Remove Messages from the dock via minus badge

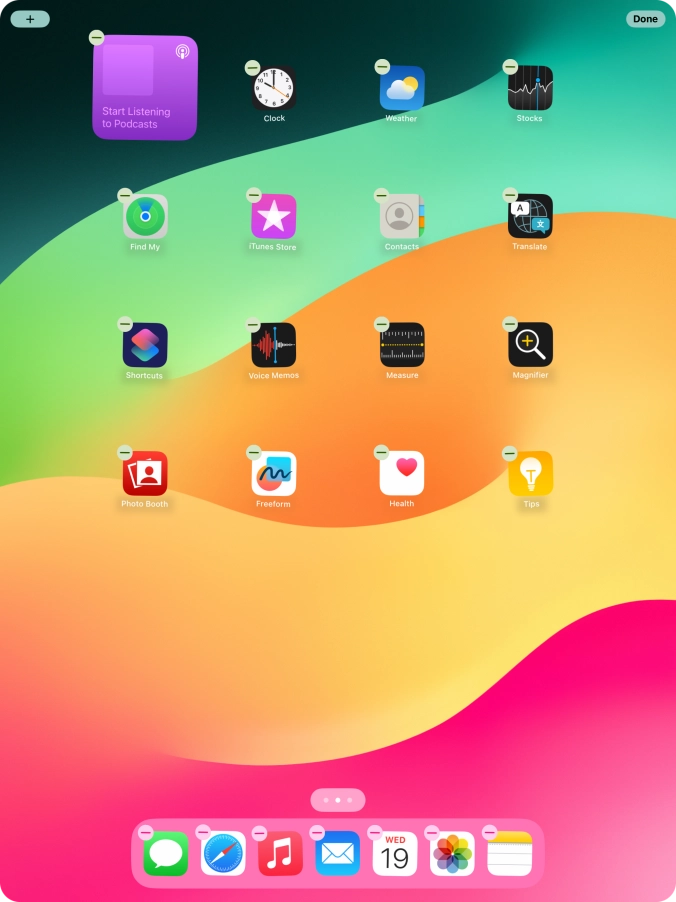coord(146,832)
